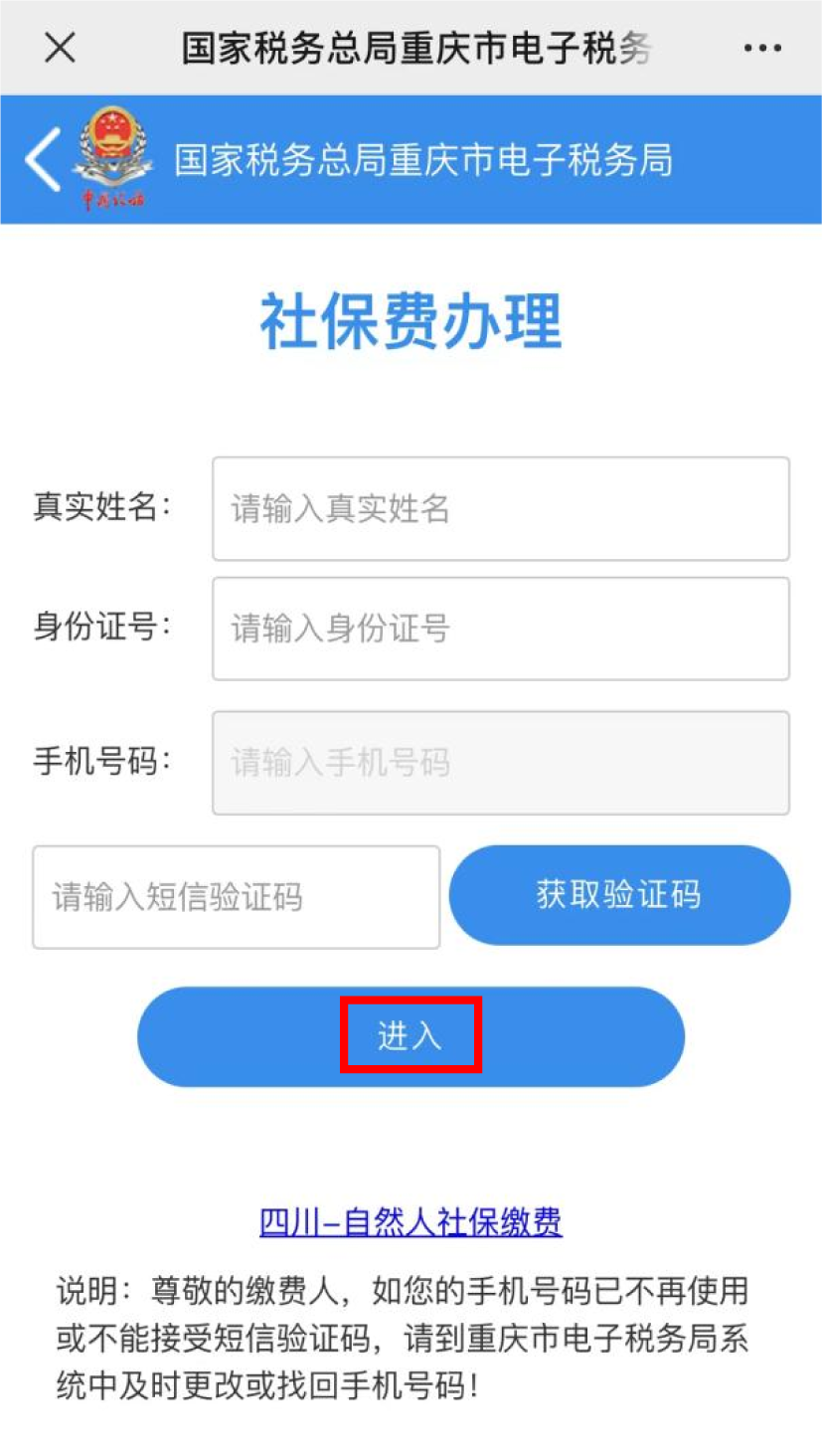
Task: Open the three-dot overflow menu
Action: pos(762,48)
